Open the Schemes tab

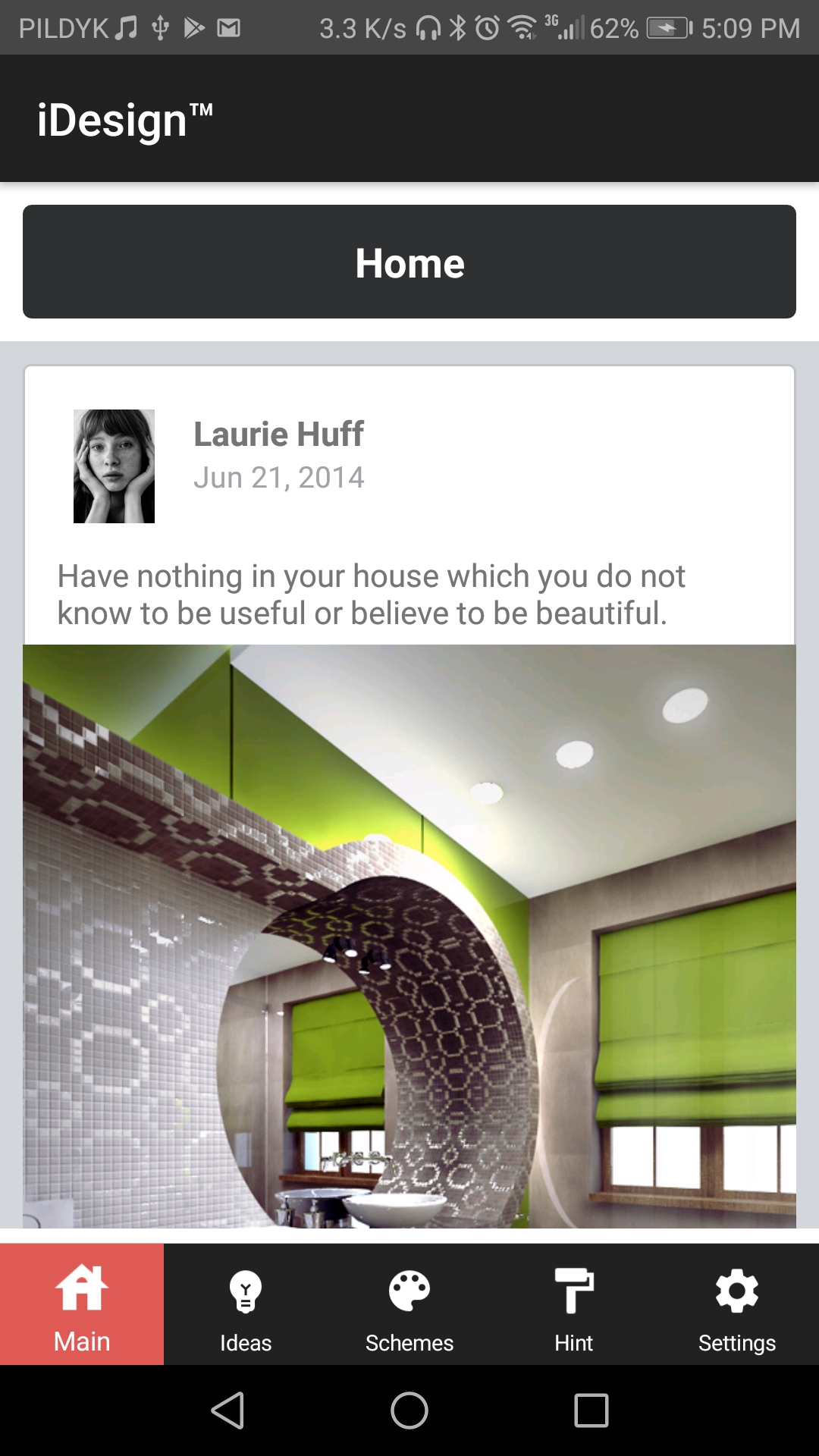(409, 1304)
